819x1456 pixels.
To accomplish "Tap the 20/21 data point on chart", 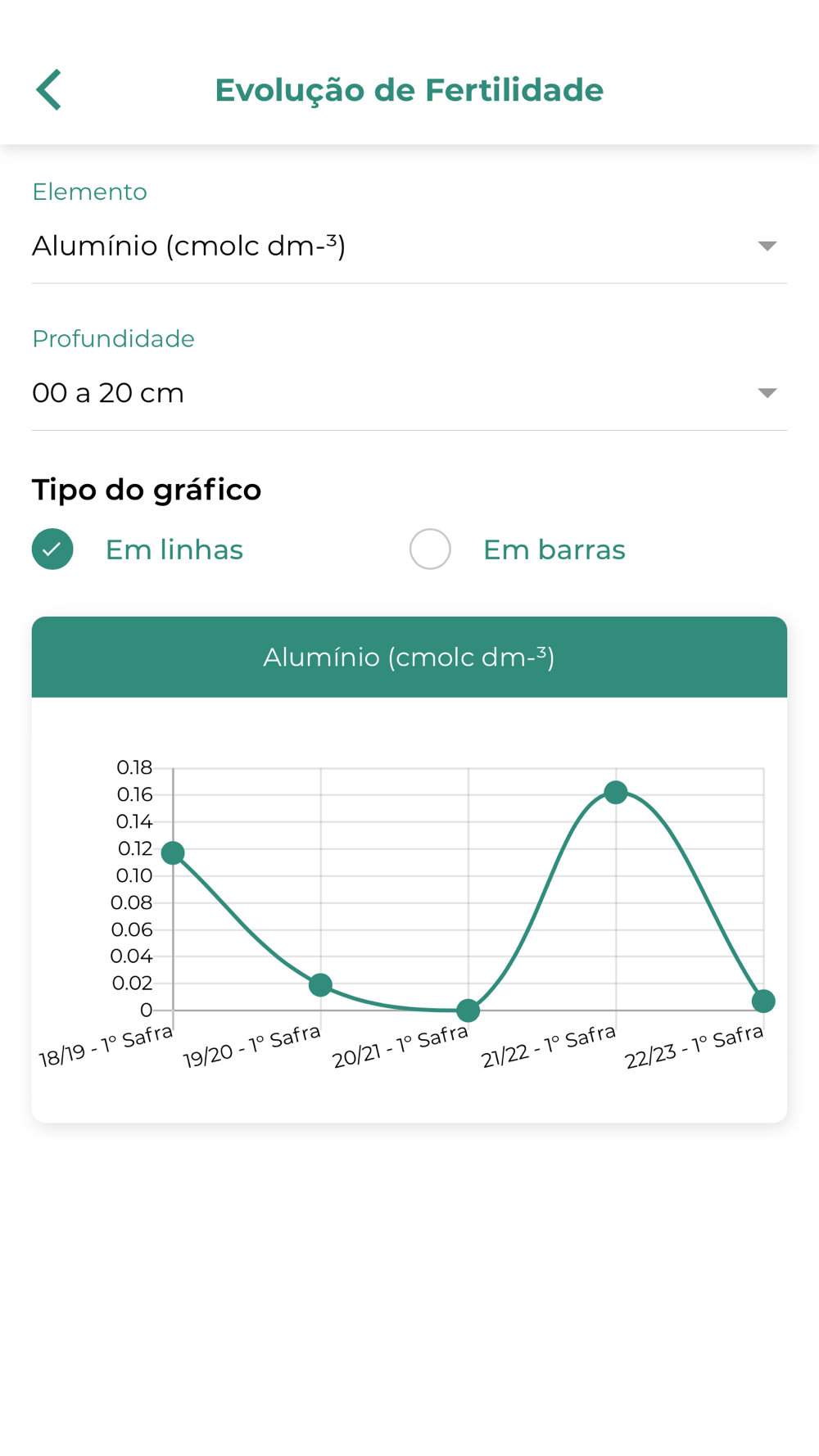I will [x=468, y=1011].
